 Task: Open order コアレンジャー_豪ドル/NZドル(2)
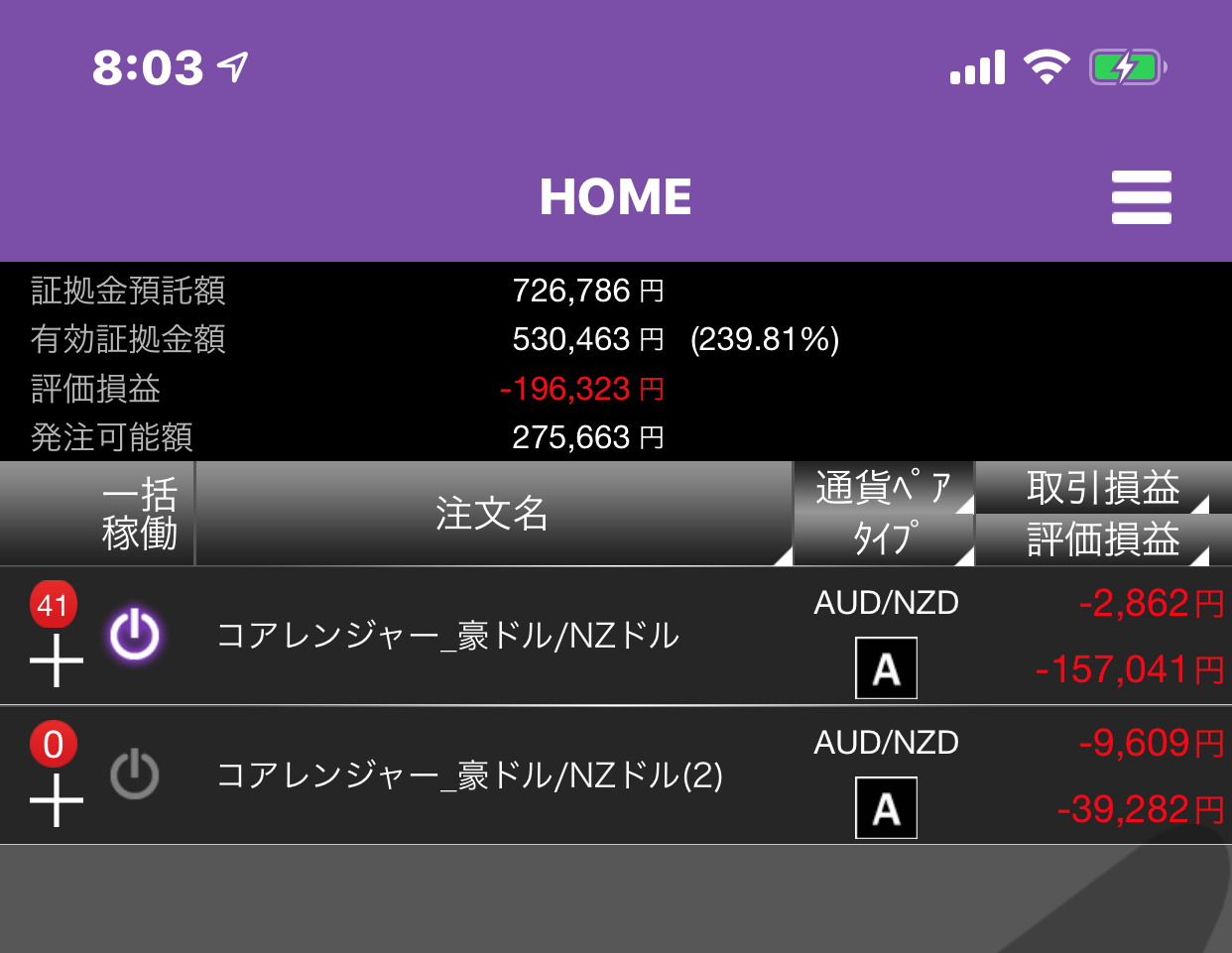469,775
